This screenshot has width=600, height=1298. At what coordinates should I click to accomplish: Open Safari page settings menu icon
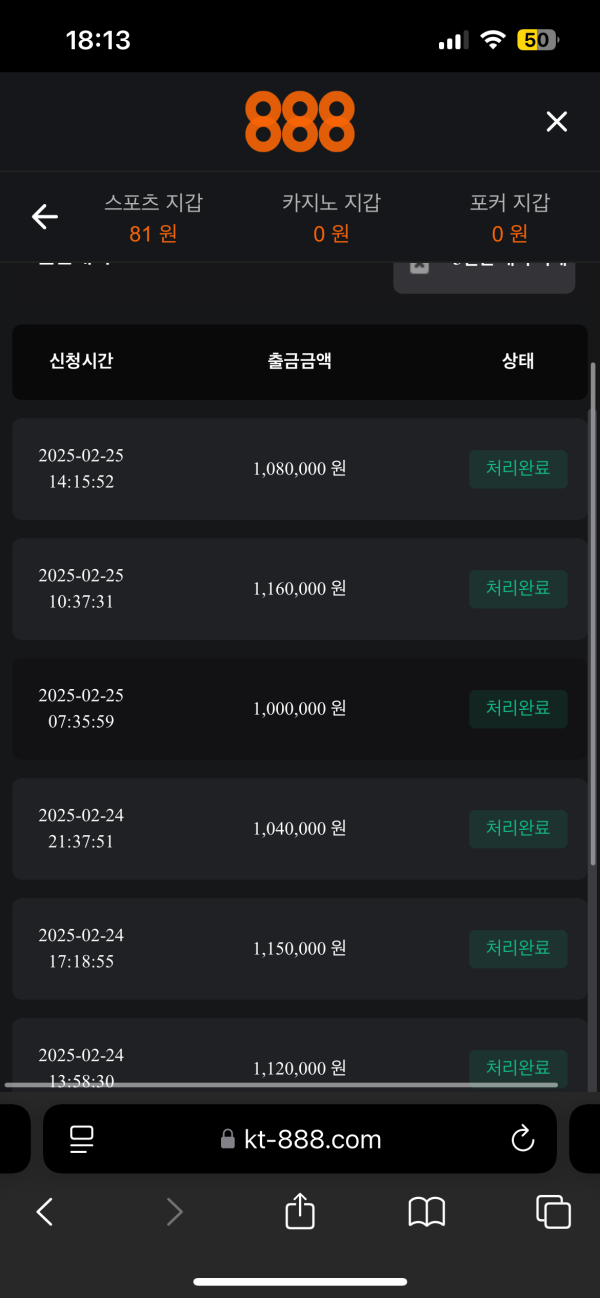point(81,1138)
